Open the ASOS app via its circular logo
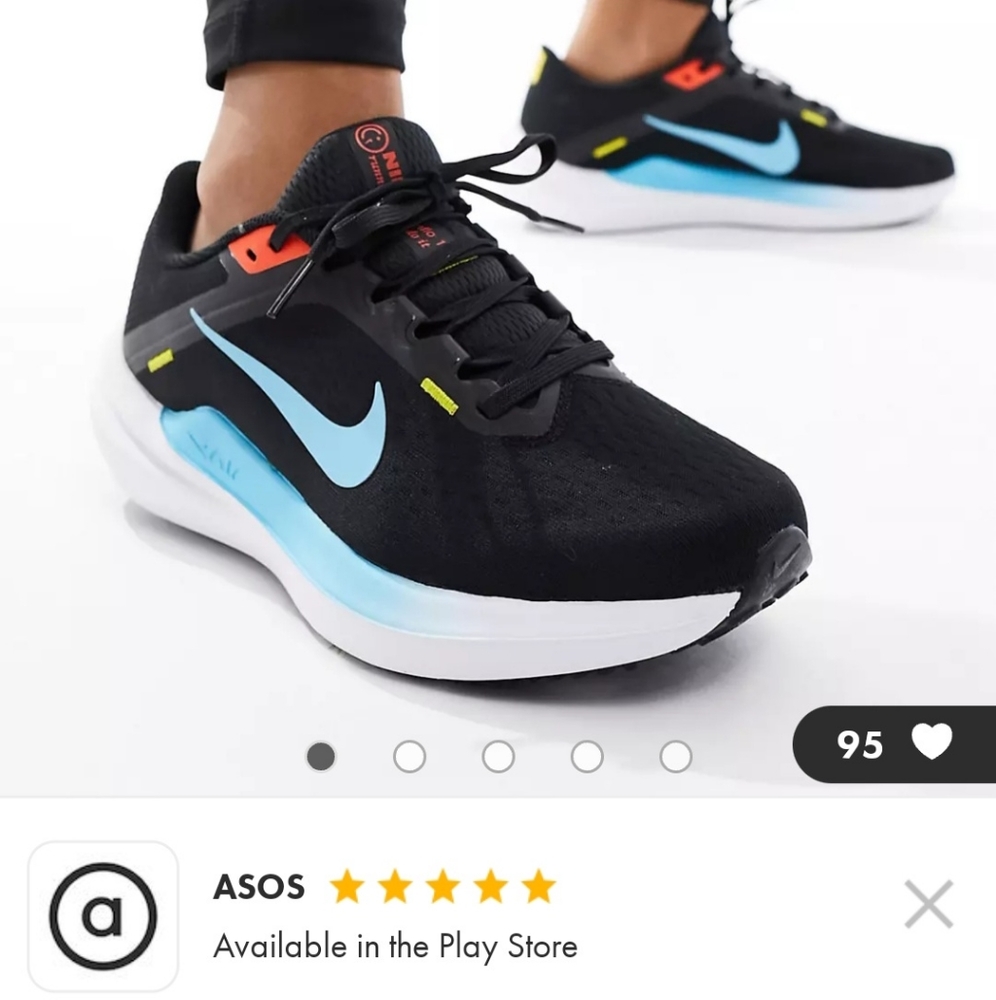 click(103, 917)
